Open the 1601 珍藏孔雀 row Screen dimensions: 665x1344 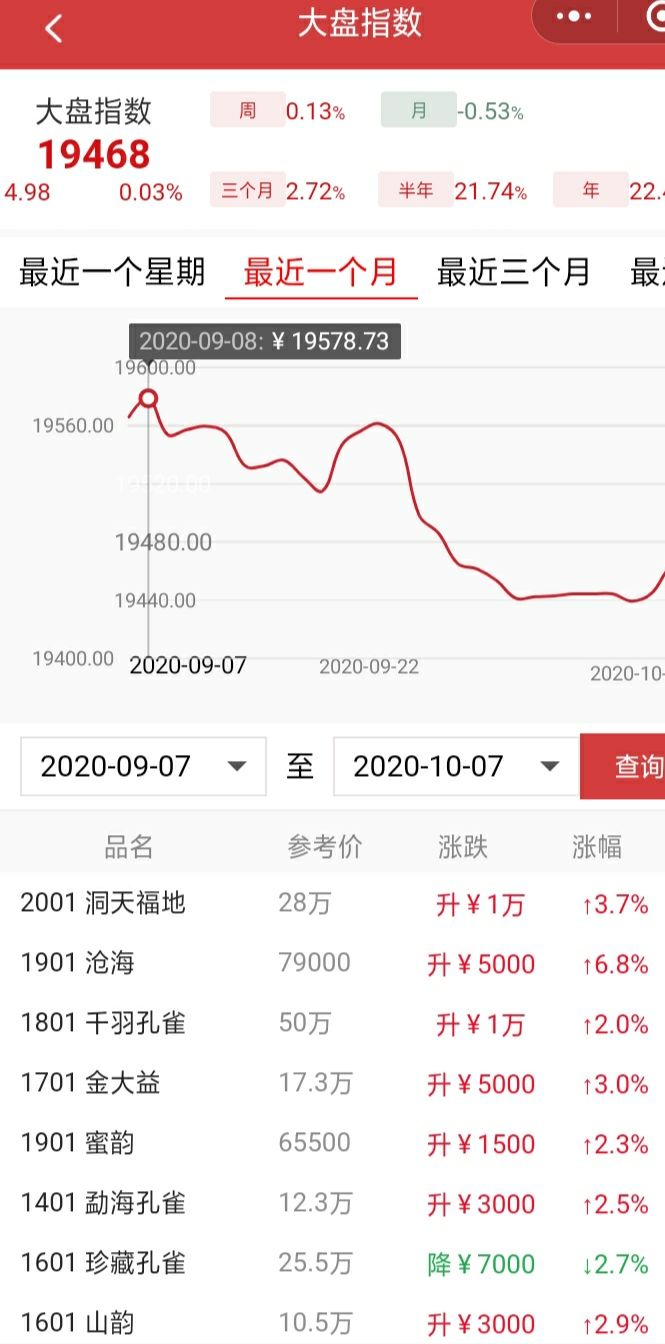point(332,1264)
